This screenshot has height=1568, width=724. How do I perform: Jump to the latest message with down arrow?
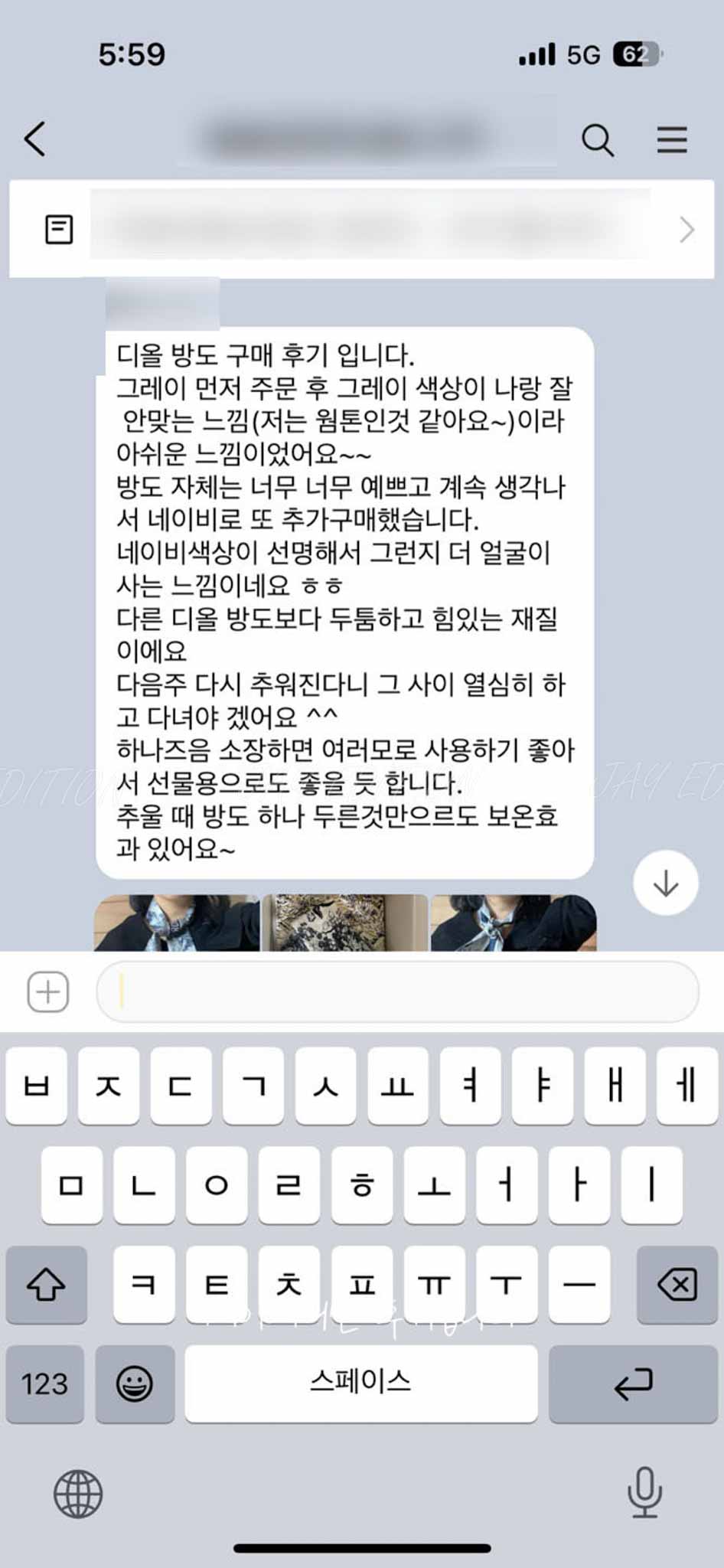click(665, 883)
